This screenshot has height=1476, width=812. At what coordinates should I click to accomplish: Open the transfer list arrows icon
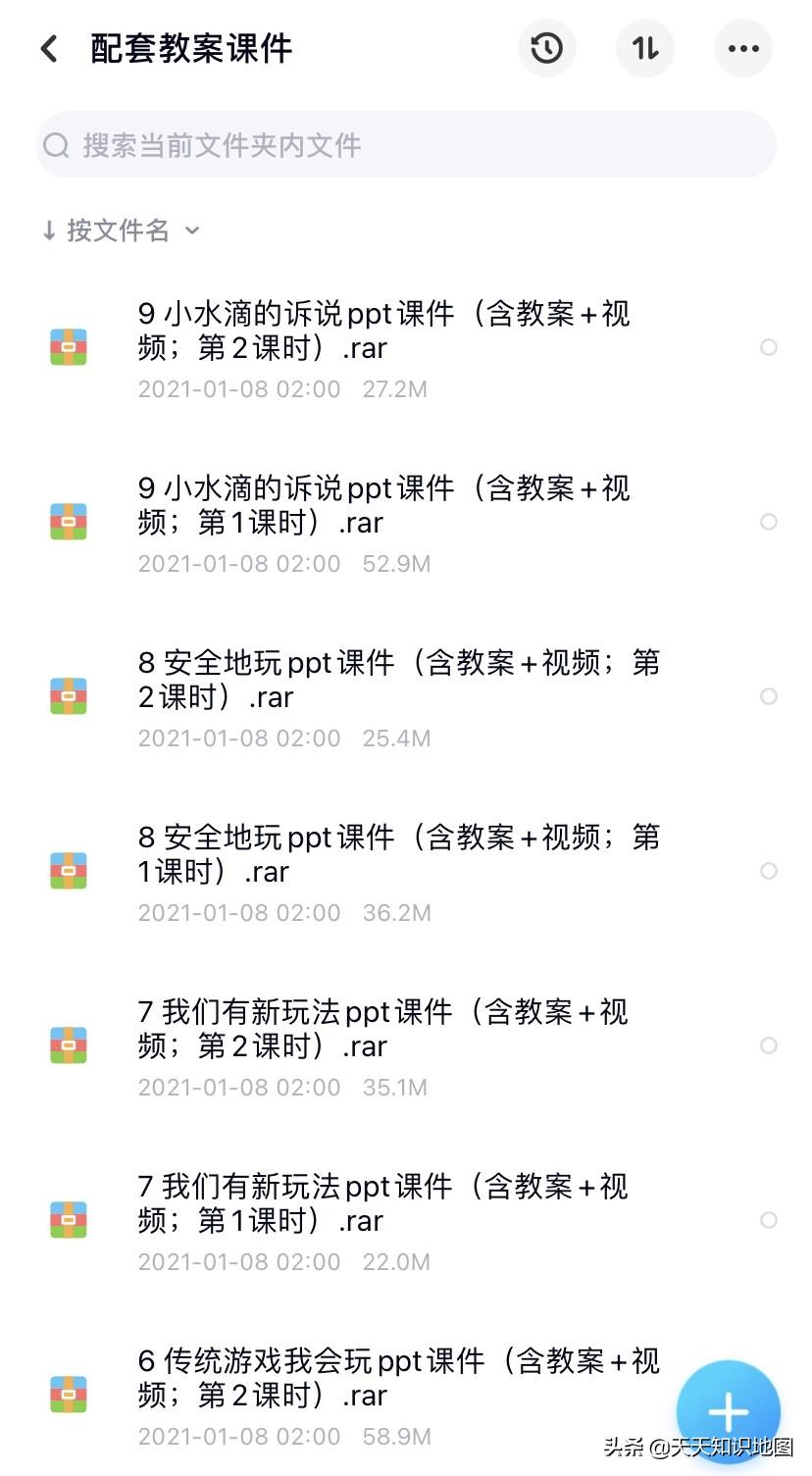pos(644,48)
